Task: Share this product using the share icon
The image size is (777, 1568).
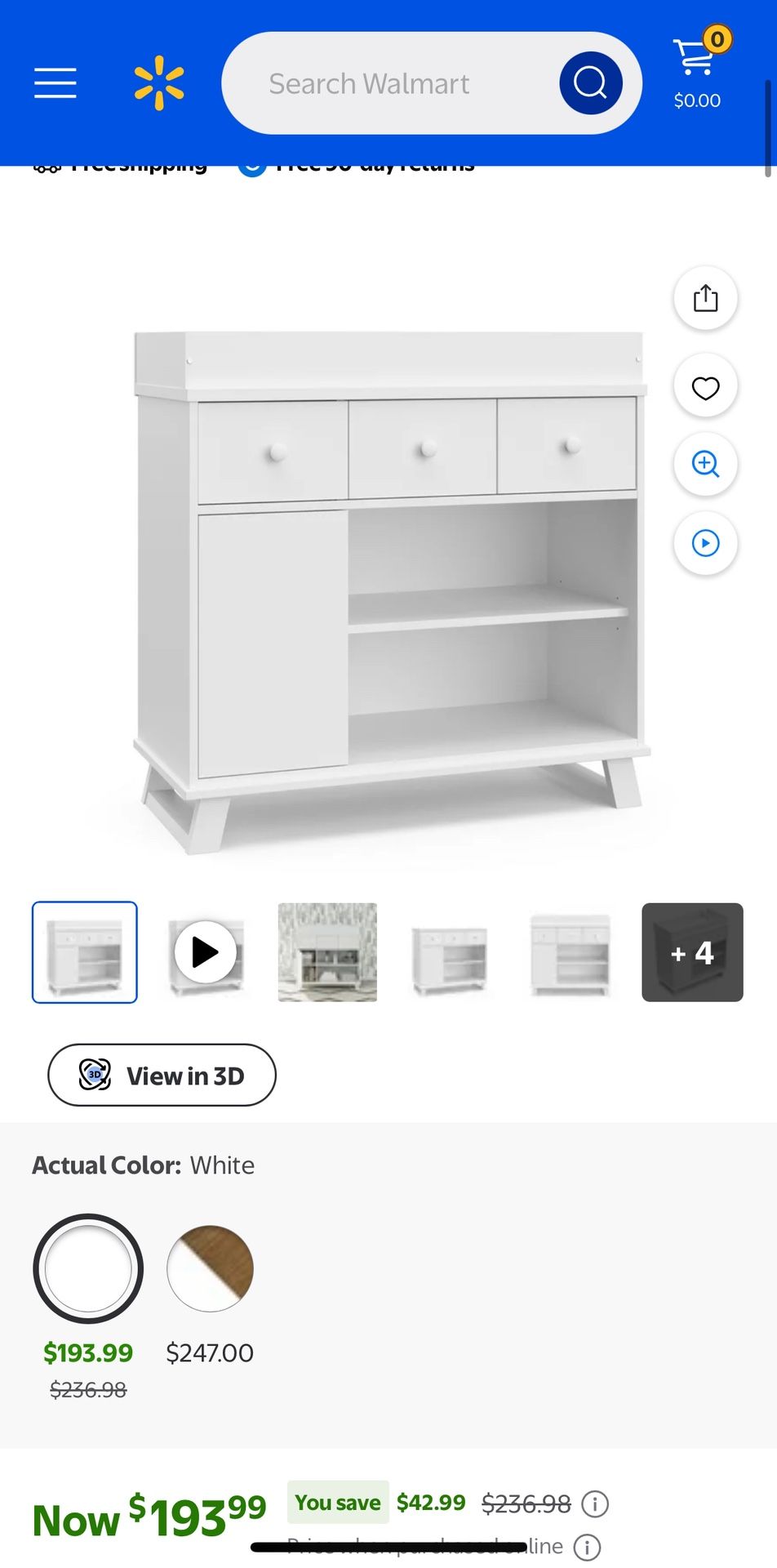Action: [704, 298]
